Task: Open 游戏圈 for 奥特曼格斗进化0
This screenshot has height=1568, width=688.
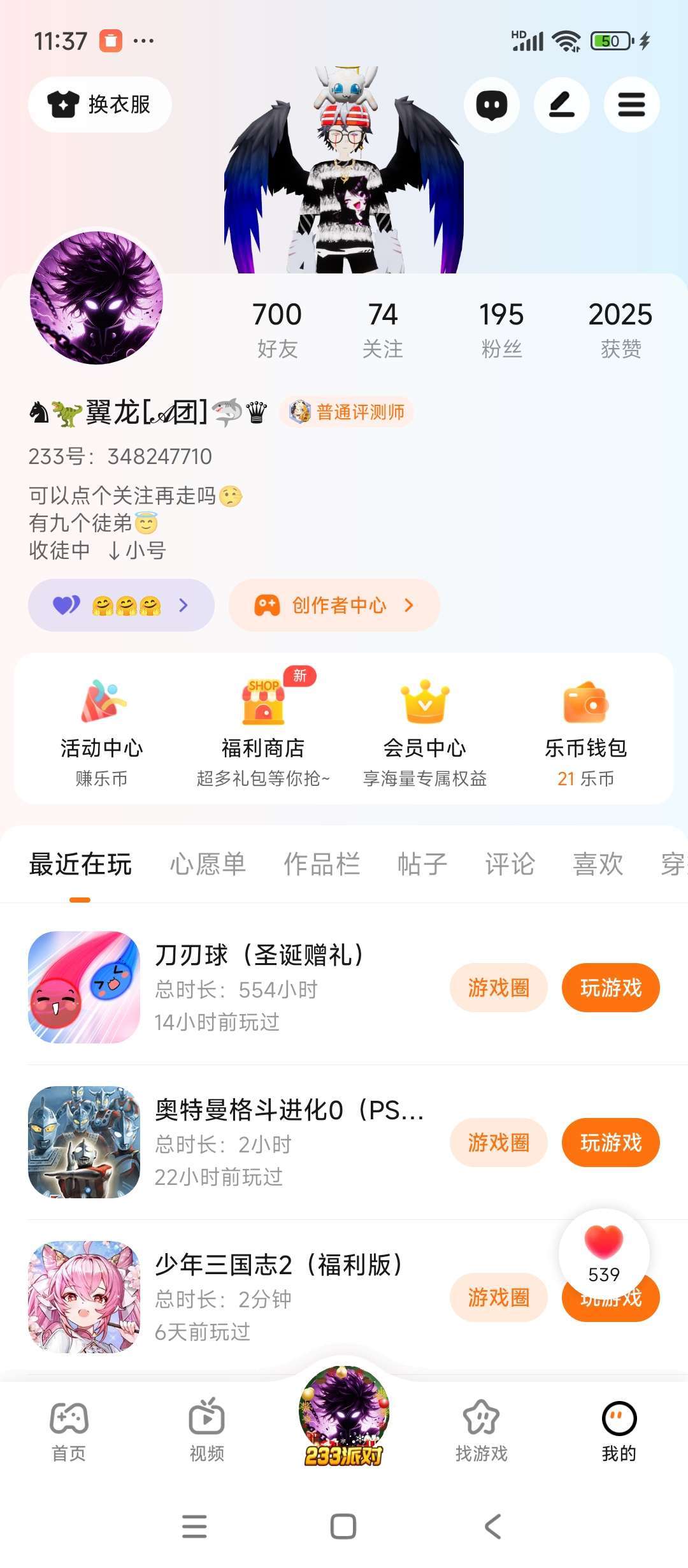Action: (498, 1143)
